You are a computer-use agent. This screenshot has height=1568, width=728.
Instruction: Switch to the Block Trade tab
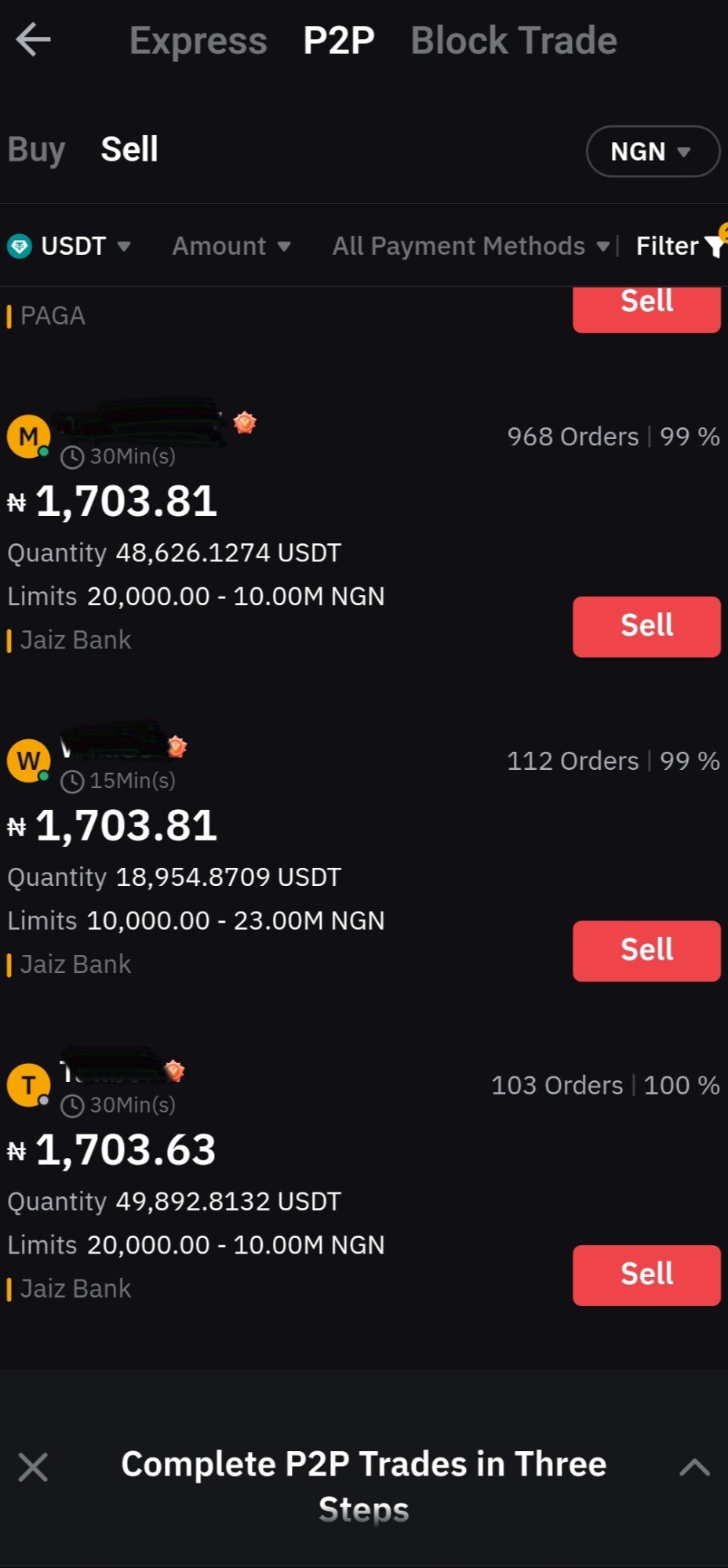pyautogui.click(x=514, y=41)
